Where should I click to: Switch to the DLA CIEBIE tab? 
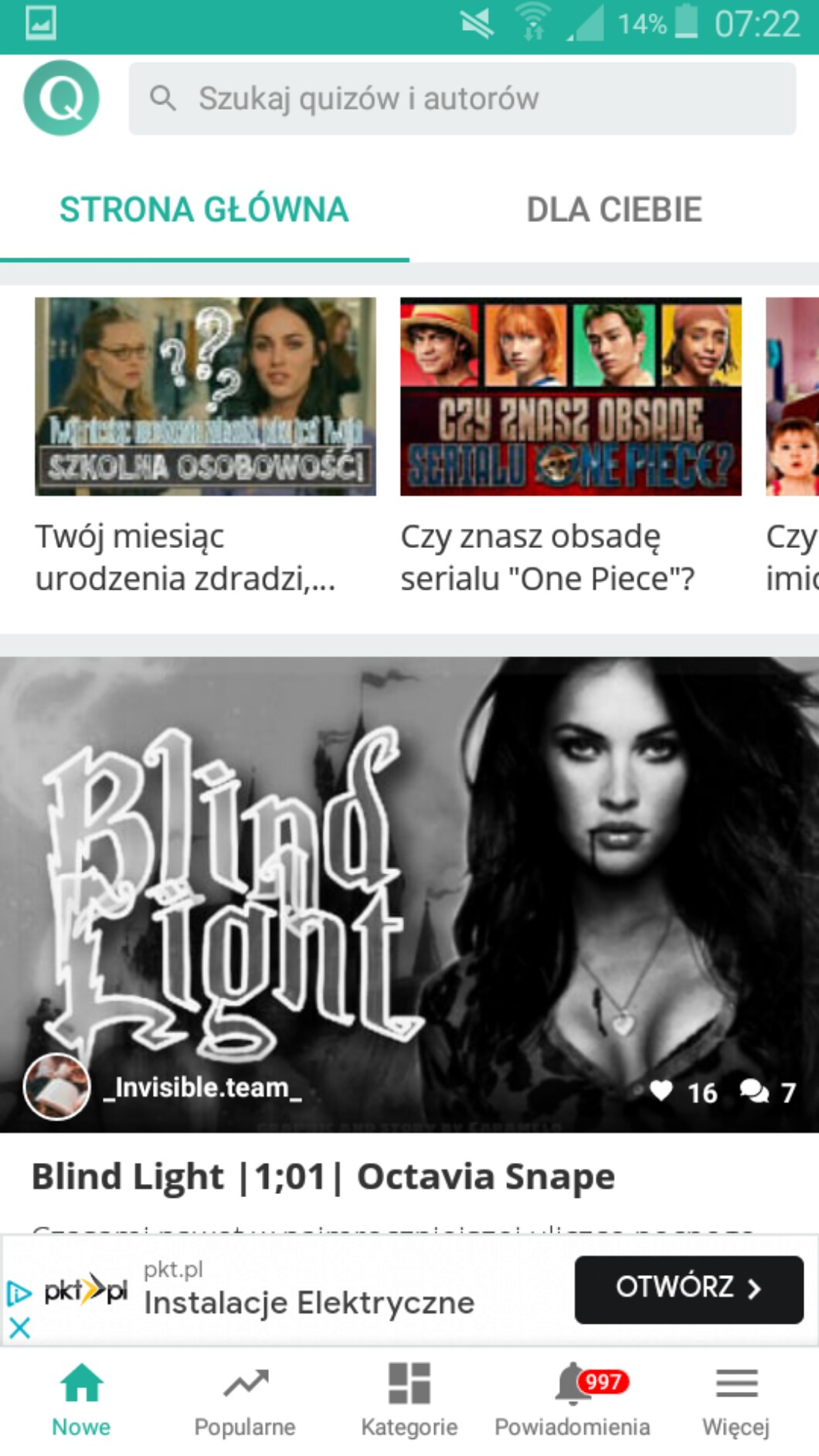(x=614, y=210)
